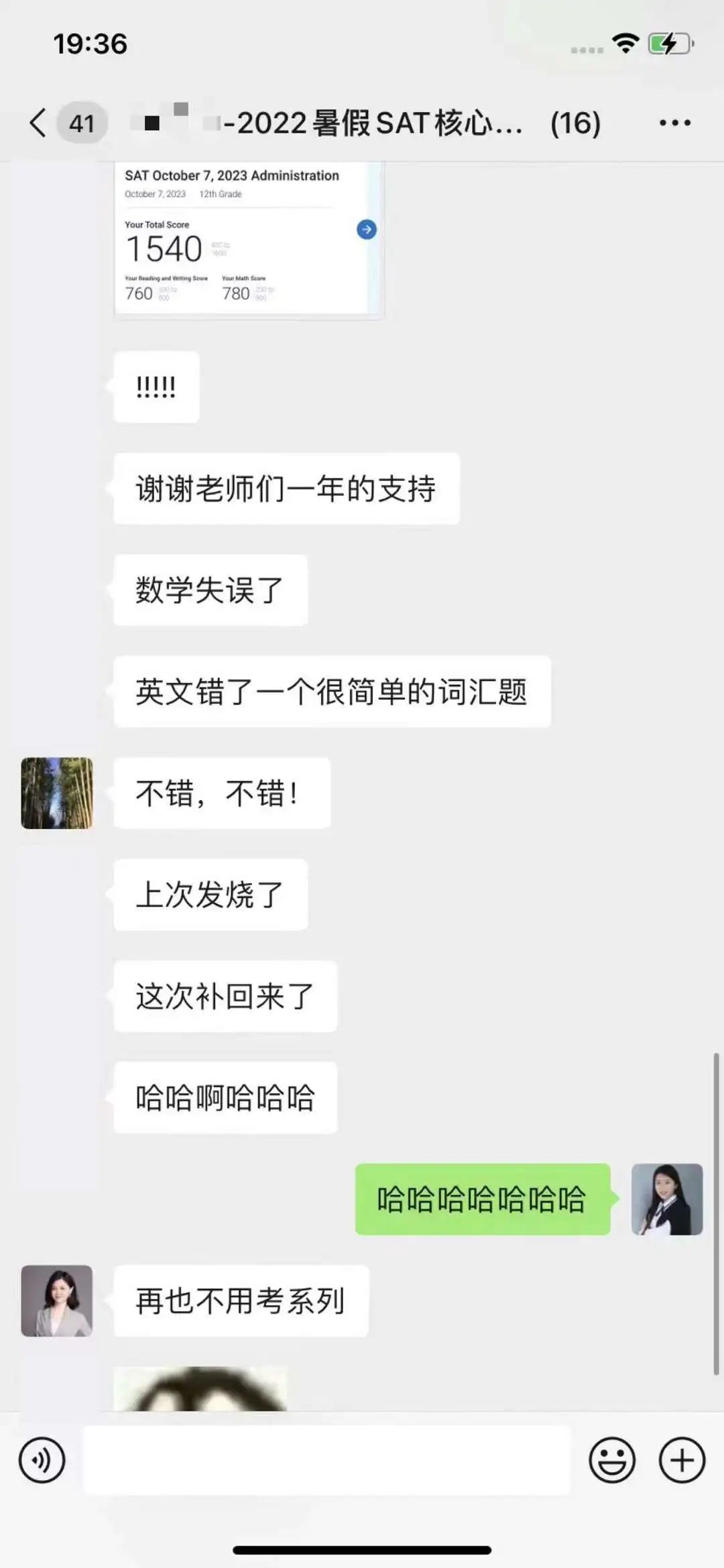Open avatar beside 再也不用考系列 message
Viewport: 724px width, 1568px height.
[57, 1300]
